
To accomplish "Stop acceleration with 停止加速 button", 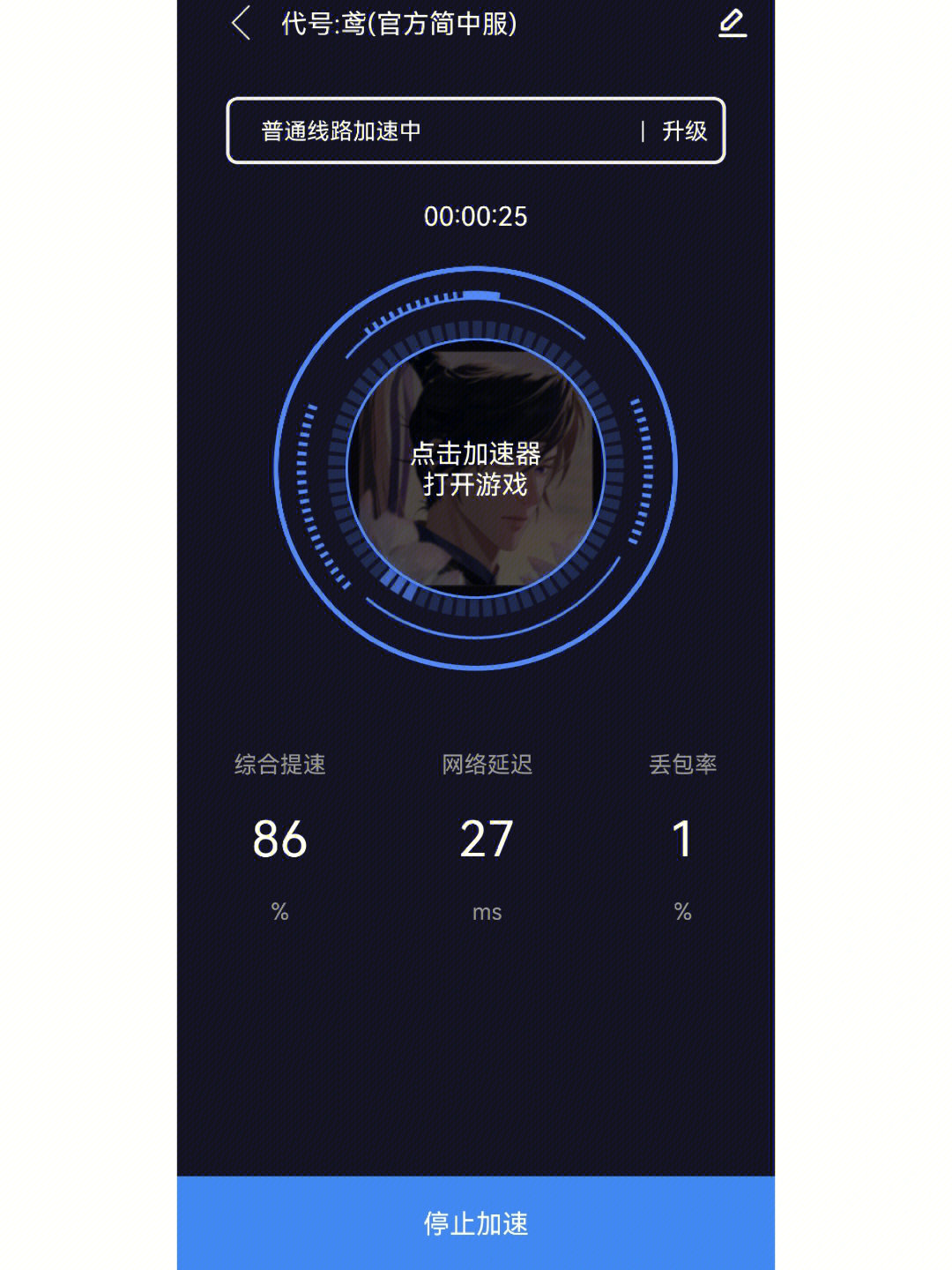I will tap(476, 1222).
